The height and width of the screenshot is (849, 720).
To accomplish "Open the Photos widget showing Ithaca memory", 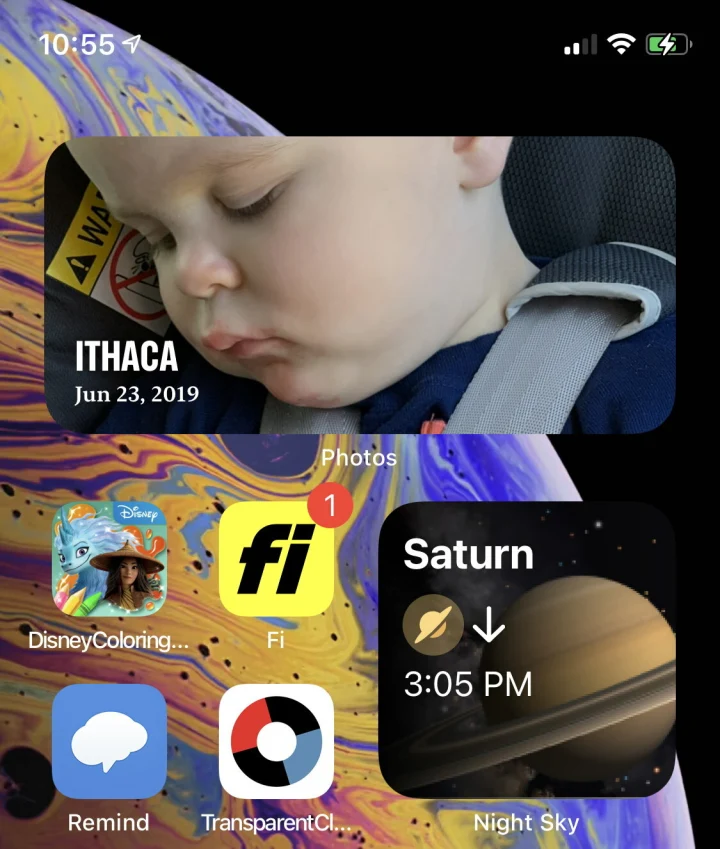I will [x=360, y=285].
